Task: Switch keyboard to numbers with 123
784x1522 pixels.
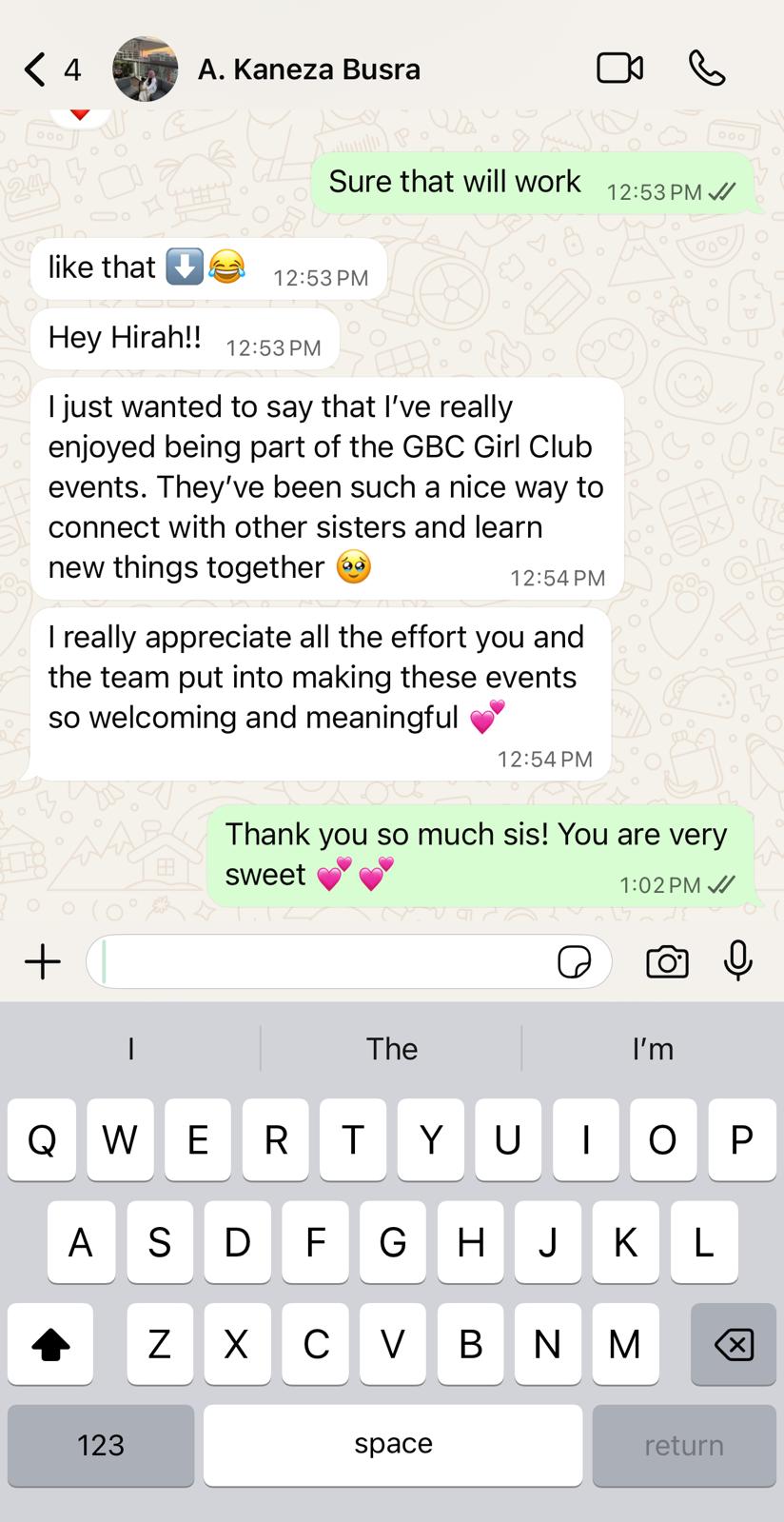Action: [x=101, y=1444]
